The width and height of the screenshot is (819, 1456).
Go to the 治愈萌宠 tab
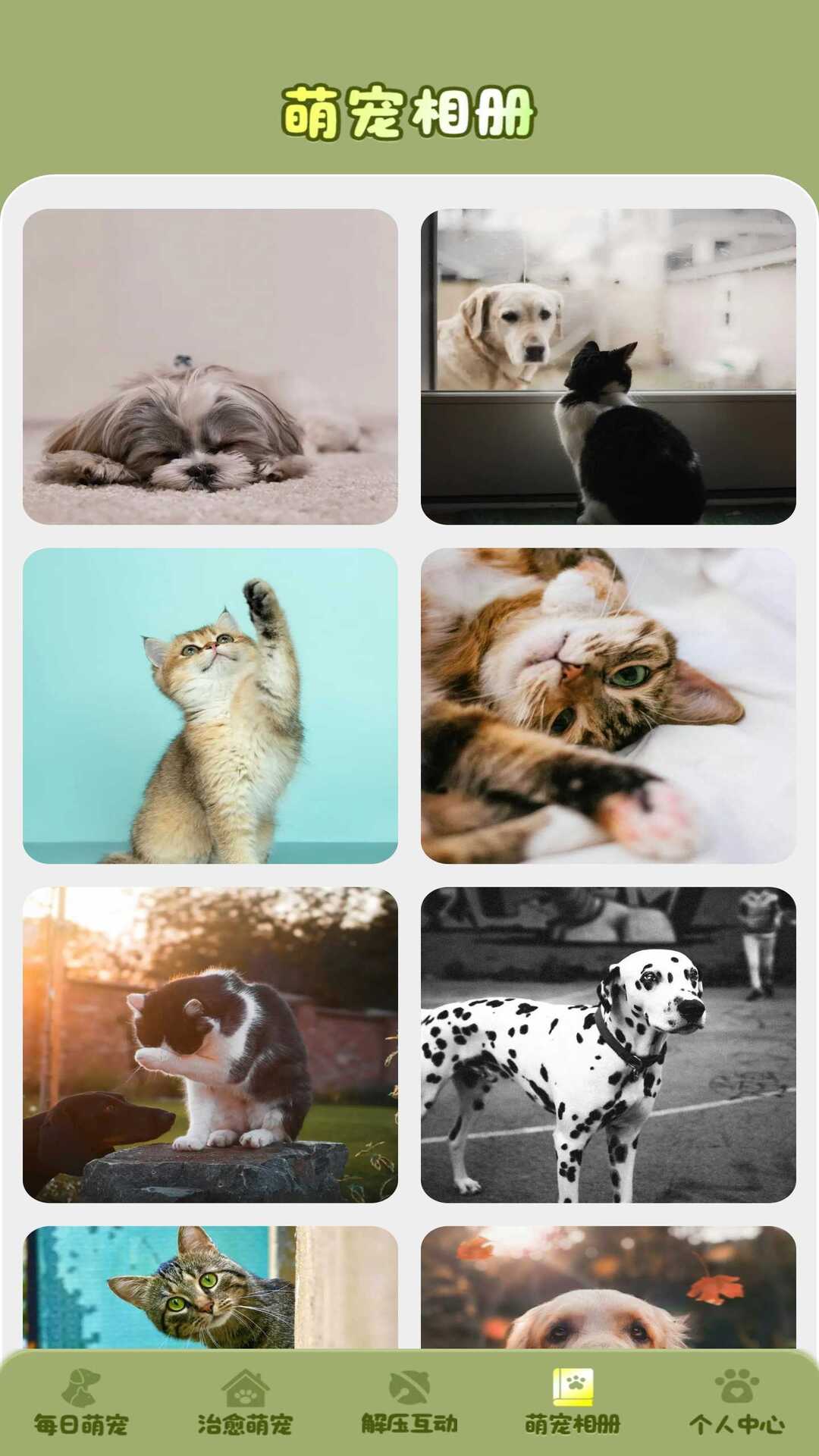pyautogui.click(x=245, y=1403)
